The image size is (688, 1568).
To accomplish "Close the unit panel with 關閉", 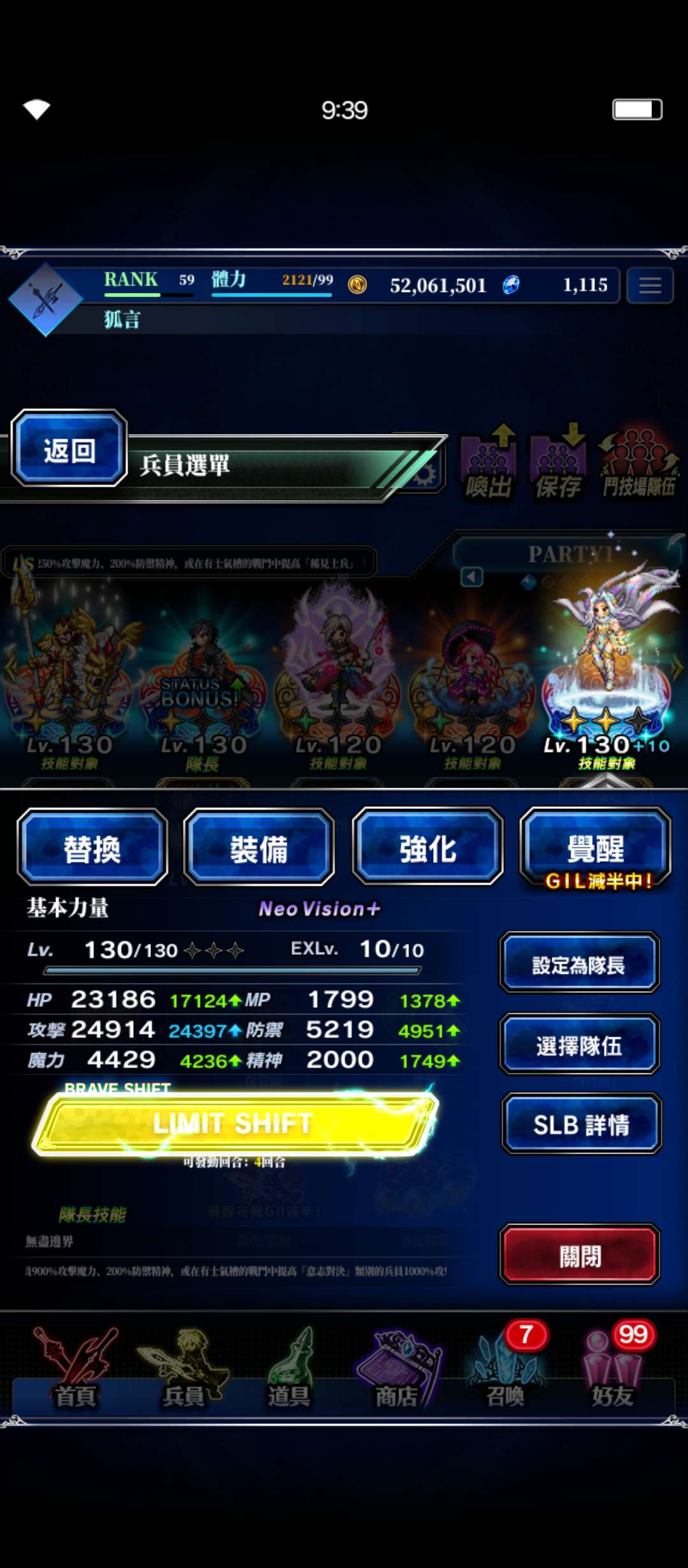I will [579, 1255].
